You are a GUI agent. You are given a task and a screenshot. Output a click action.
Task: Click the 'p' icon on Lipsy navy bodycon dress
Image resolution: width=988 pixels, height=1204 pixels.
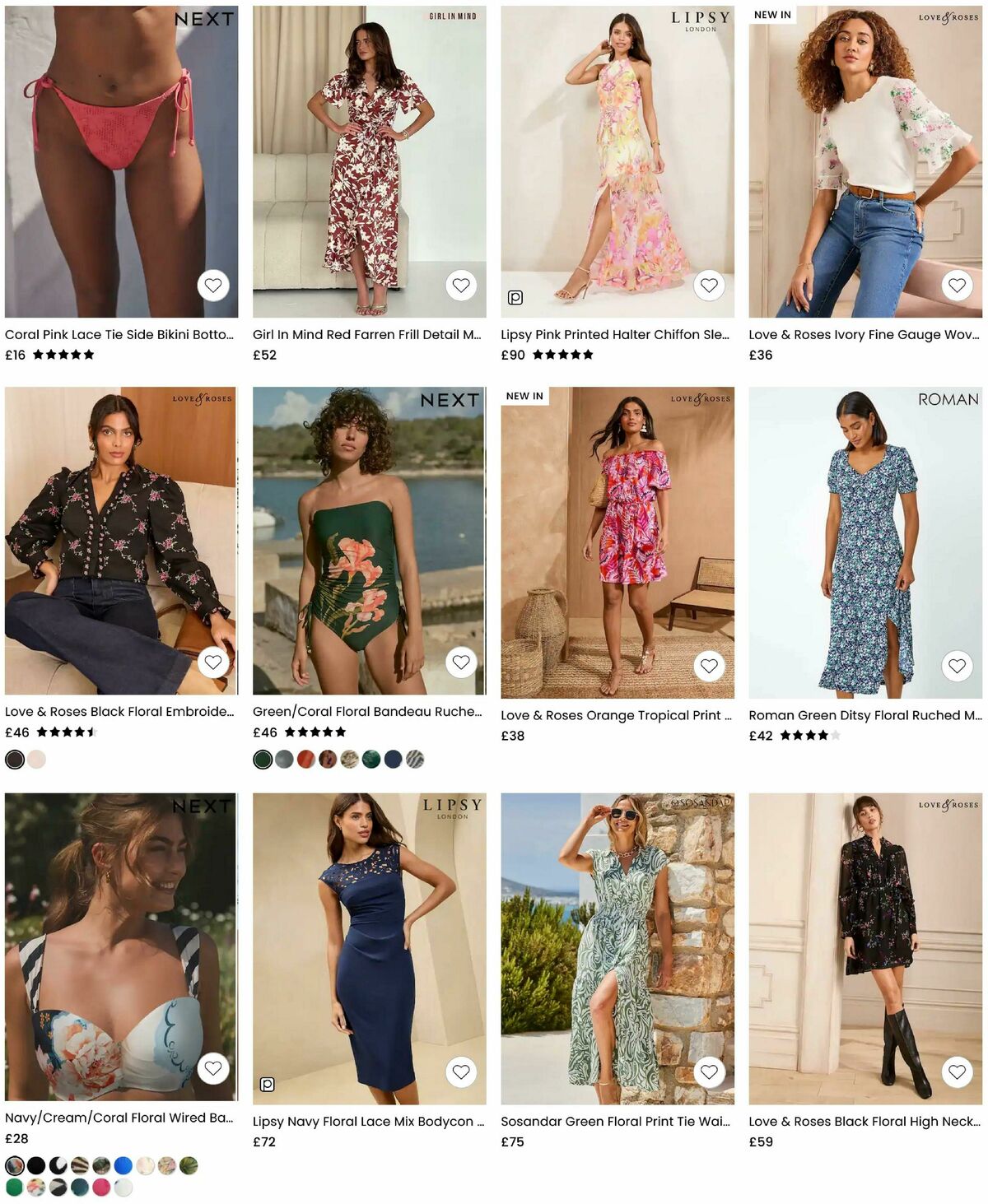point(269,1085)
